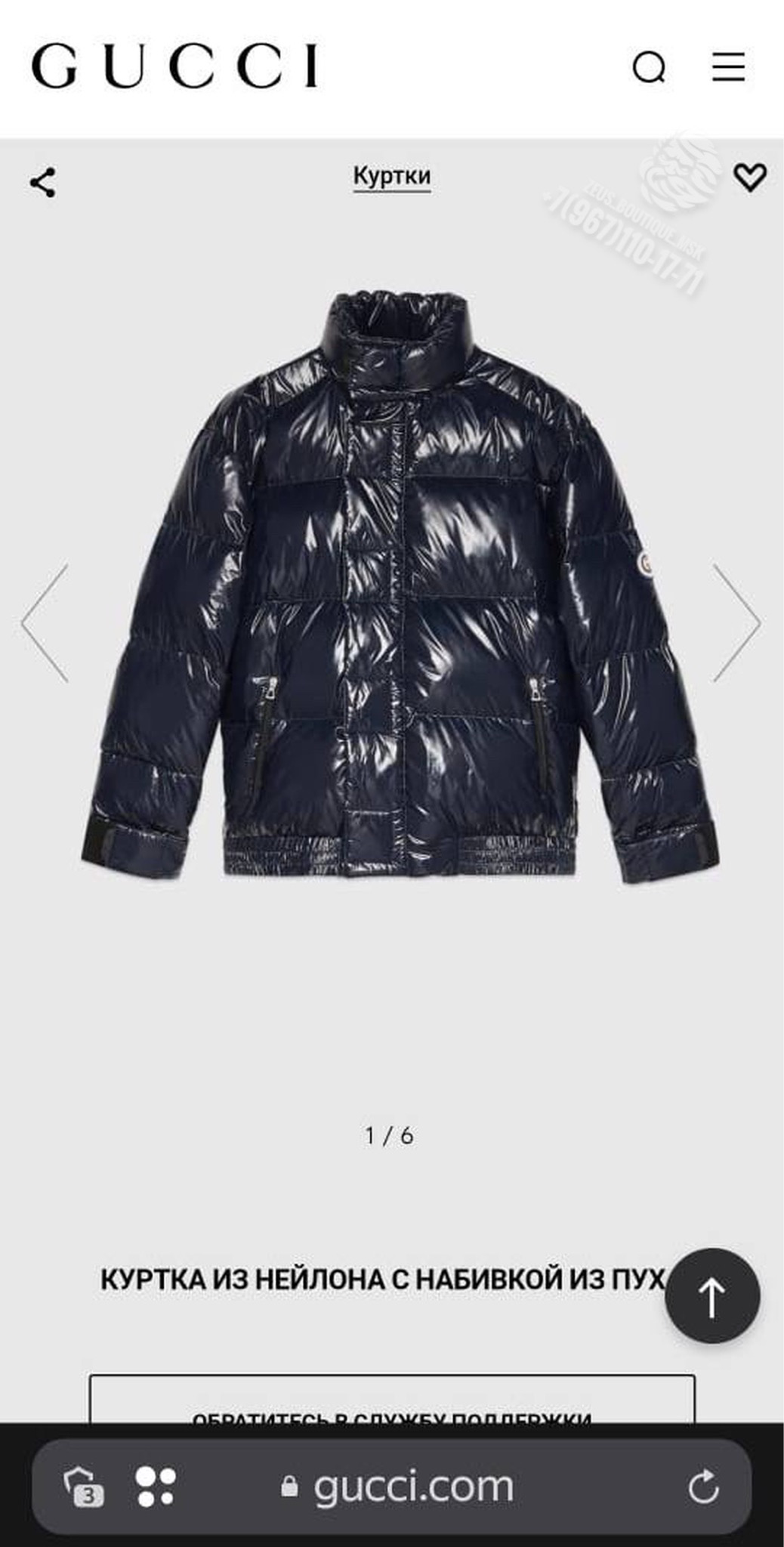Show next product photo arrow

coord(737,623)
